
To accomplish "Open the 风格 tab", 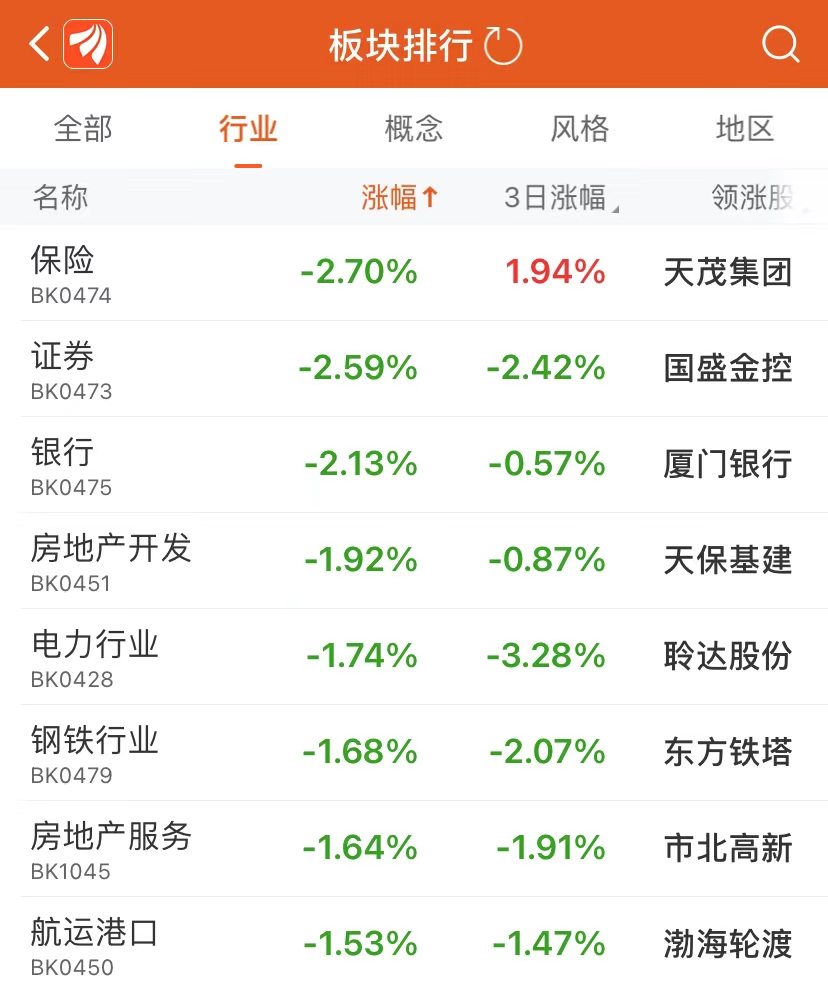I will pyautogui.click(x=579, y=129).
